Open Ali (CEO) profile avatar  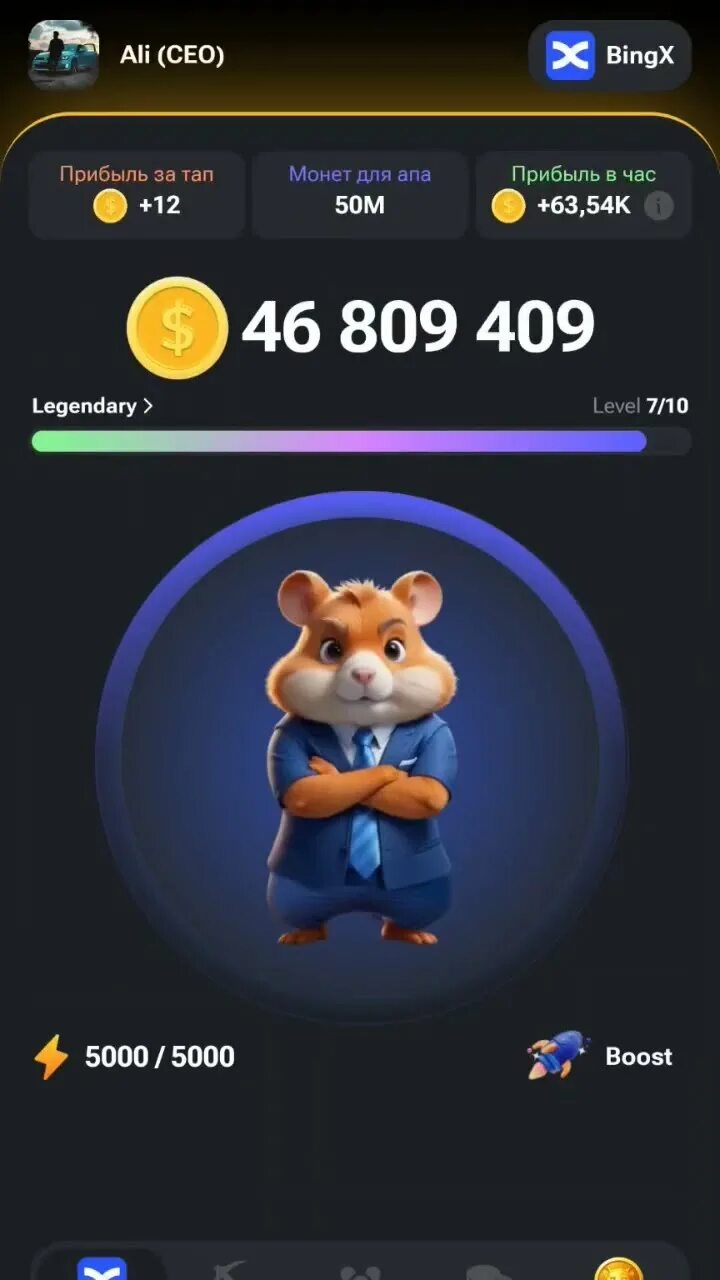63,55
